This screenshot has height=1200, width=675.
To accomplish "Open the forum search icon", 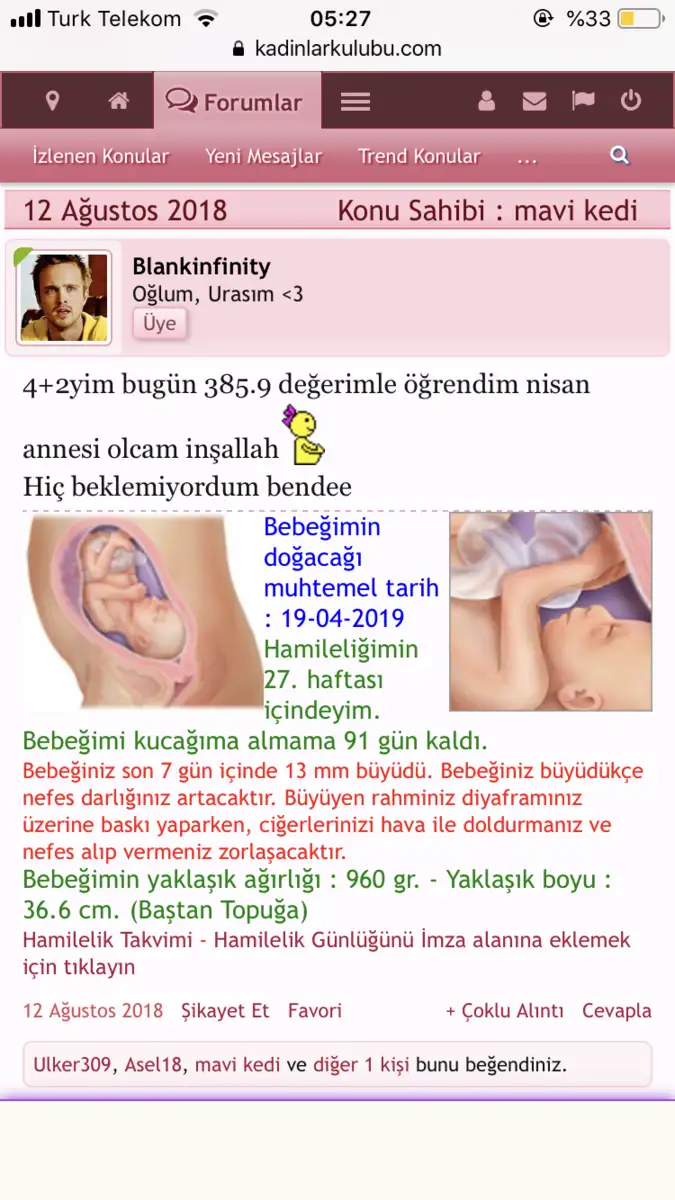I will [x=620, y=155].
